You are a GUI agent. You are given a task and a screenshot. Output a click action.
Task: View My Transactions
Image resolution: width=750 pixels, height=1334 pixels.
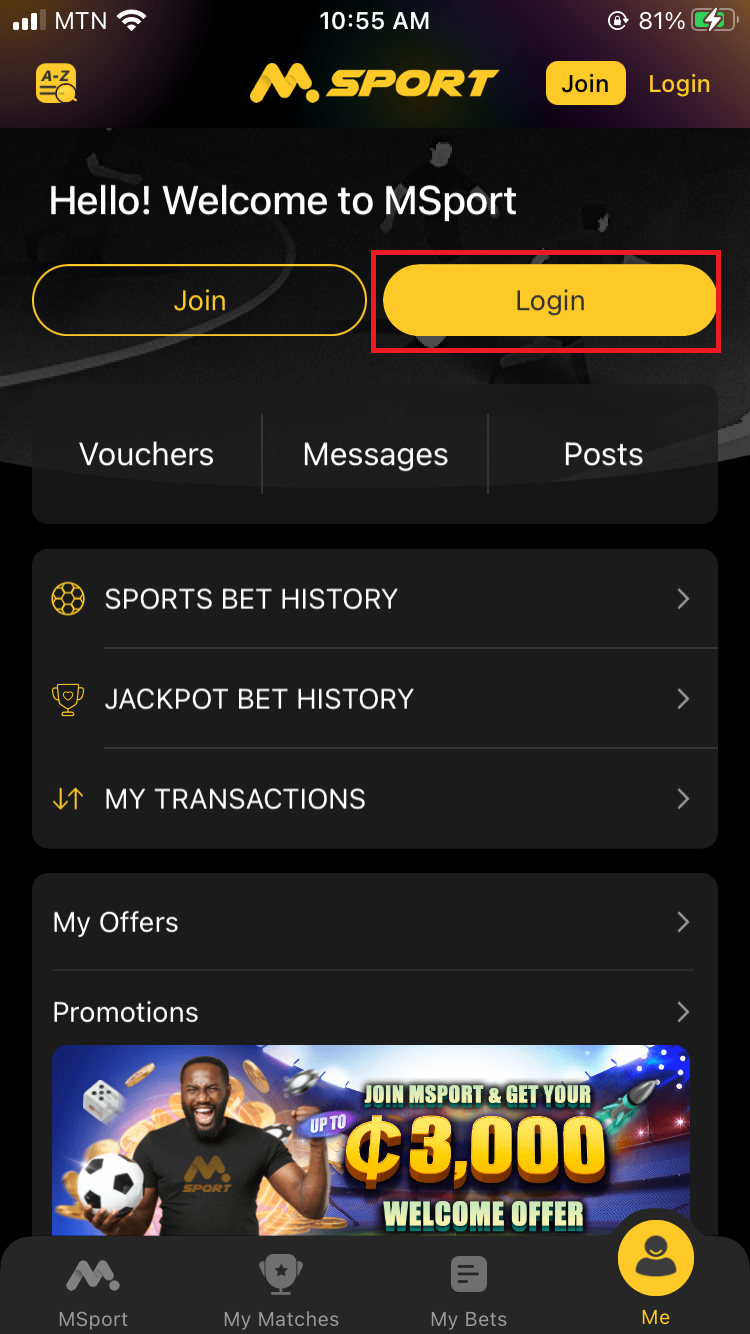click(x=375, y=798)
